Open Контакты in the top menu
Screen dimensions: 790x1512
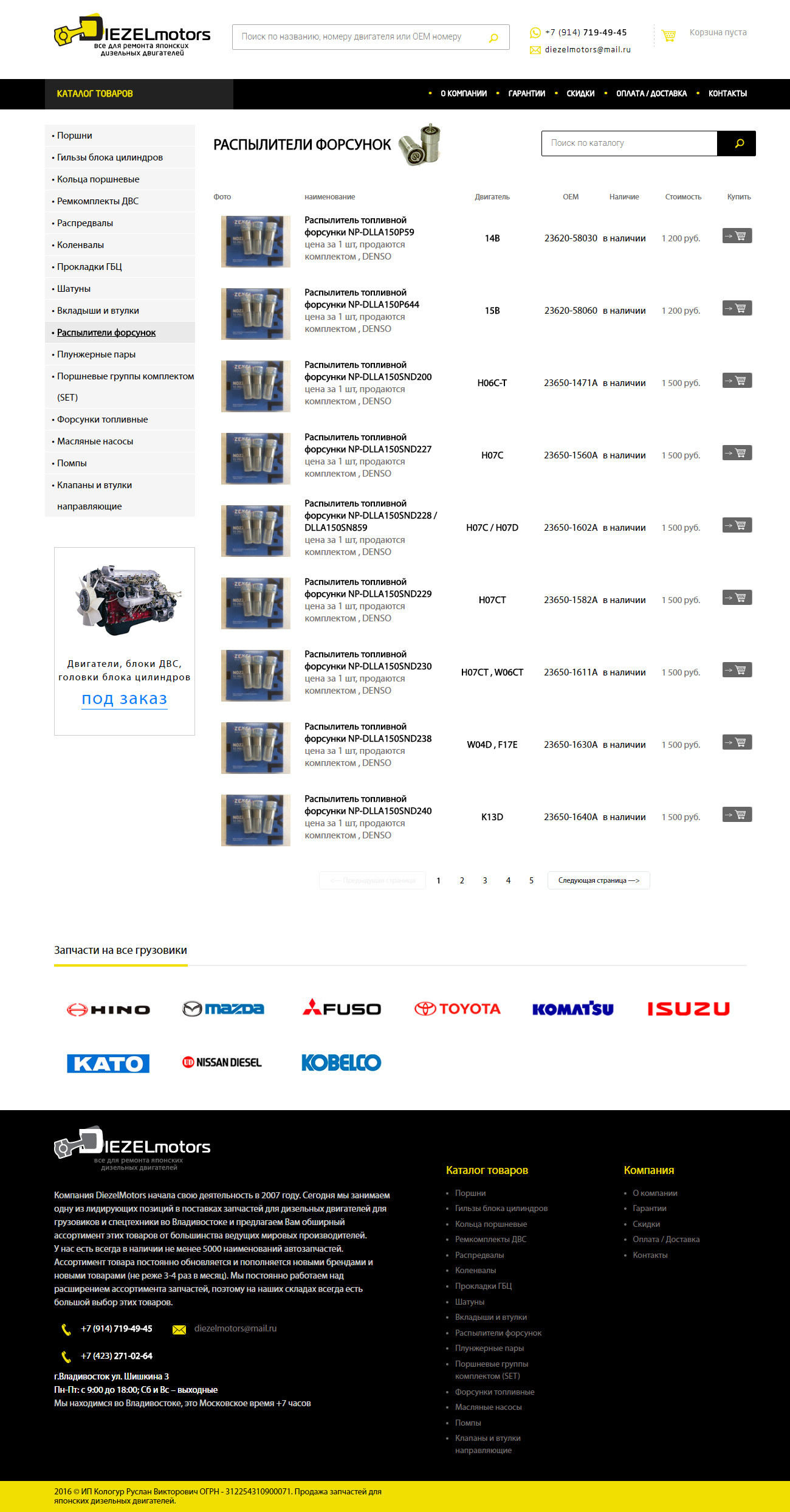(727, 94)
